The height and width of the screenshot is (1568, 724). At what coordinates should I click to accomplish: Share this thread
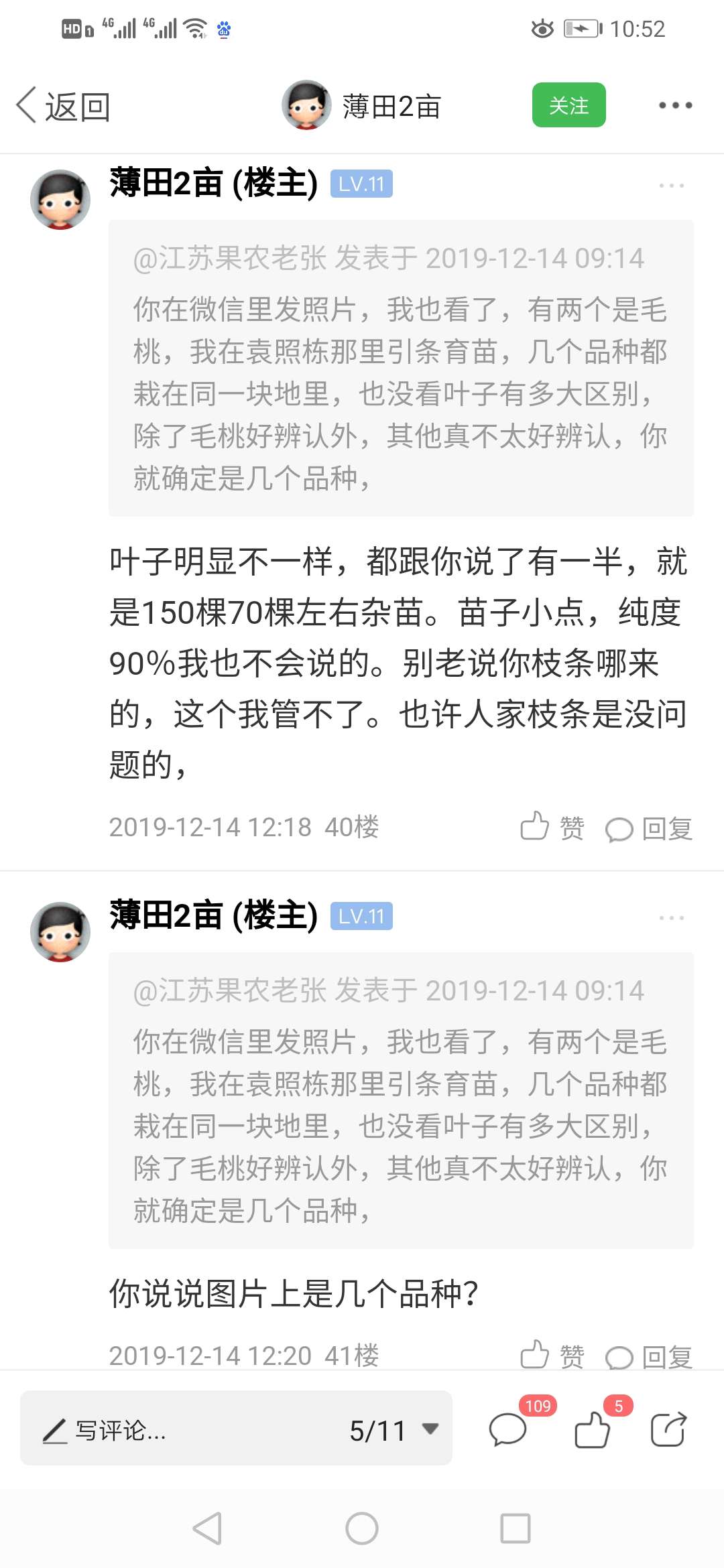pos(668,1429)
